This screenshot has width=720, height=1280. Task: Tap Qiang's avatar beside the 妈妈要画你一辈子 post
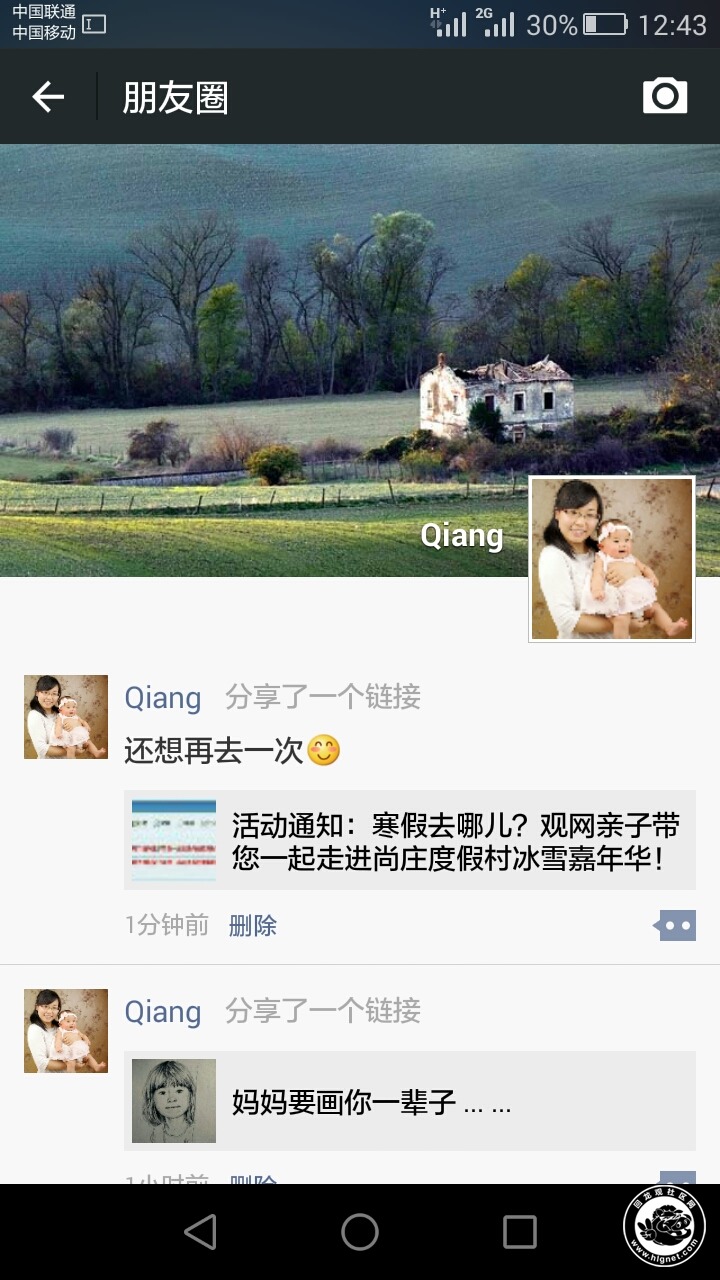point(66,1031)
